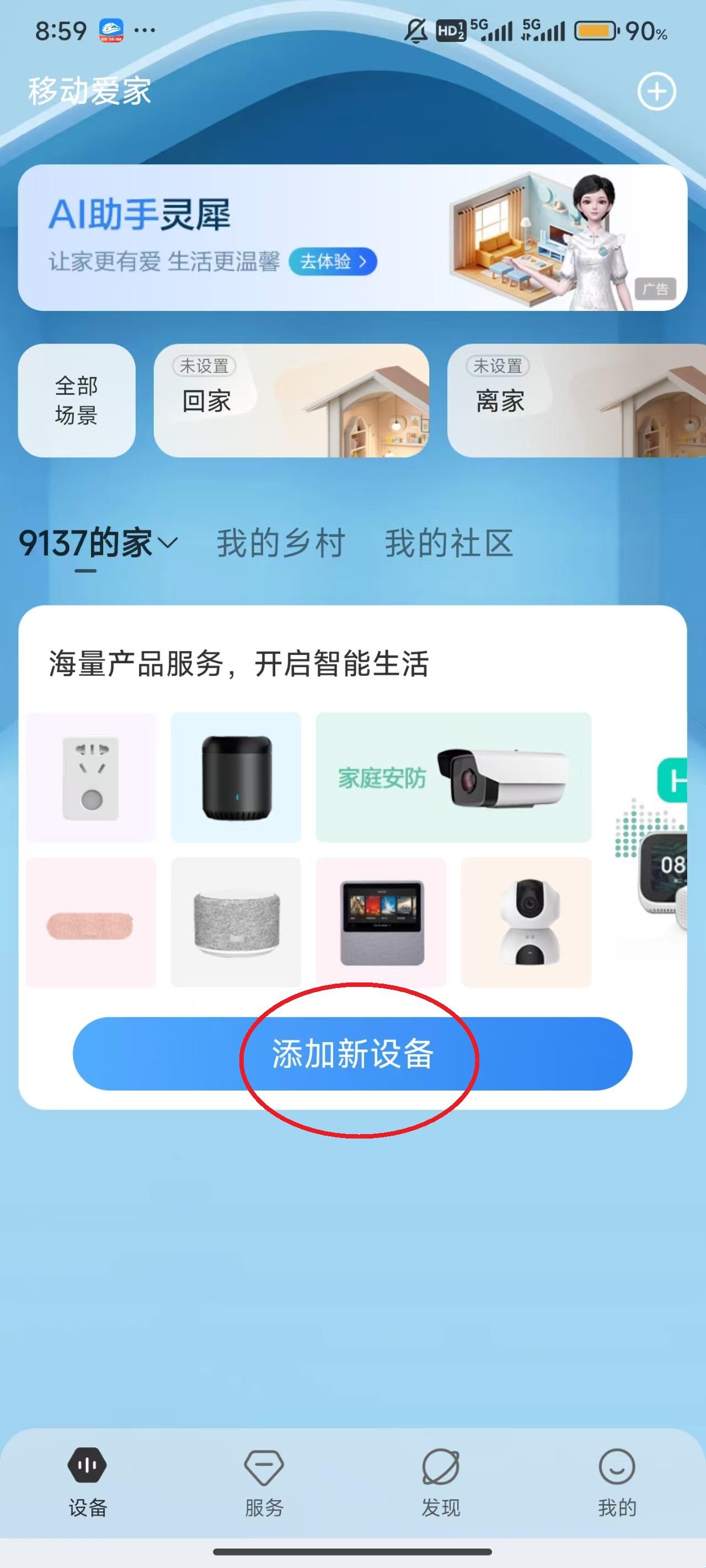706x1568 pixels.
Task: Tap the 去体验 button on AI助手 banner
Action: point(333,262)
